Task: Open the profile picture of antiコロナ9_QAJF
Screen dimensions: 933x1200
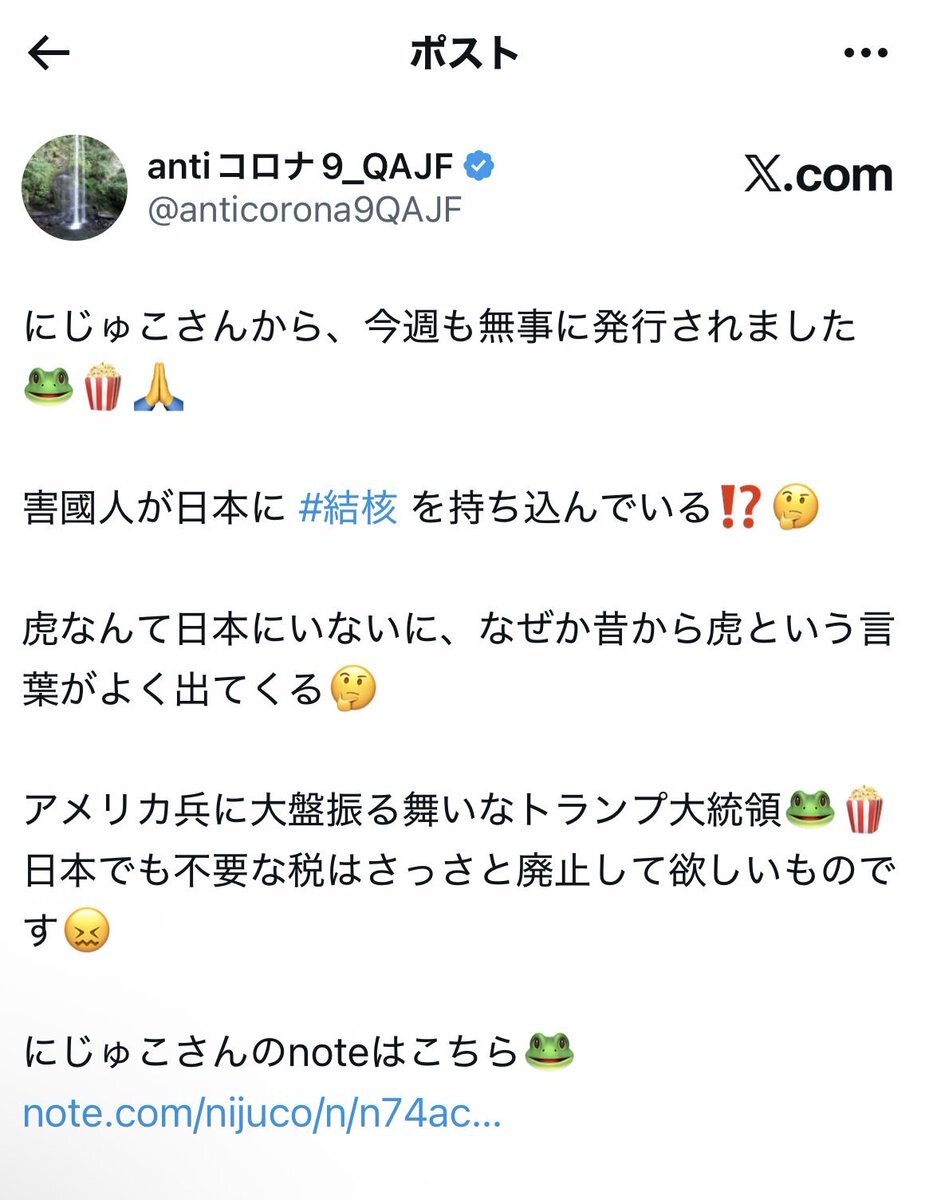Action: point(75,188)
